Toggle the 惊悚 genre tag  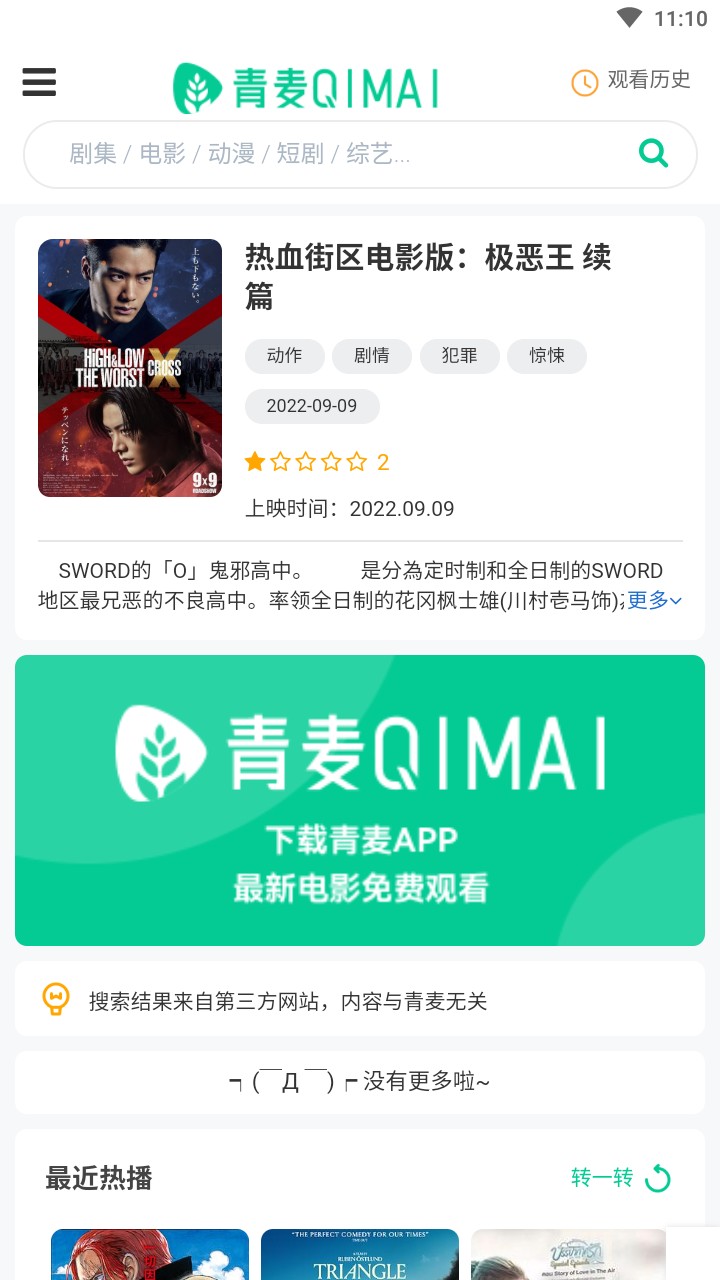coord(547,356)
